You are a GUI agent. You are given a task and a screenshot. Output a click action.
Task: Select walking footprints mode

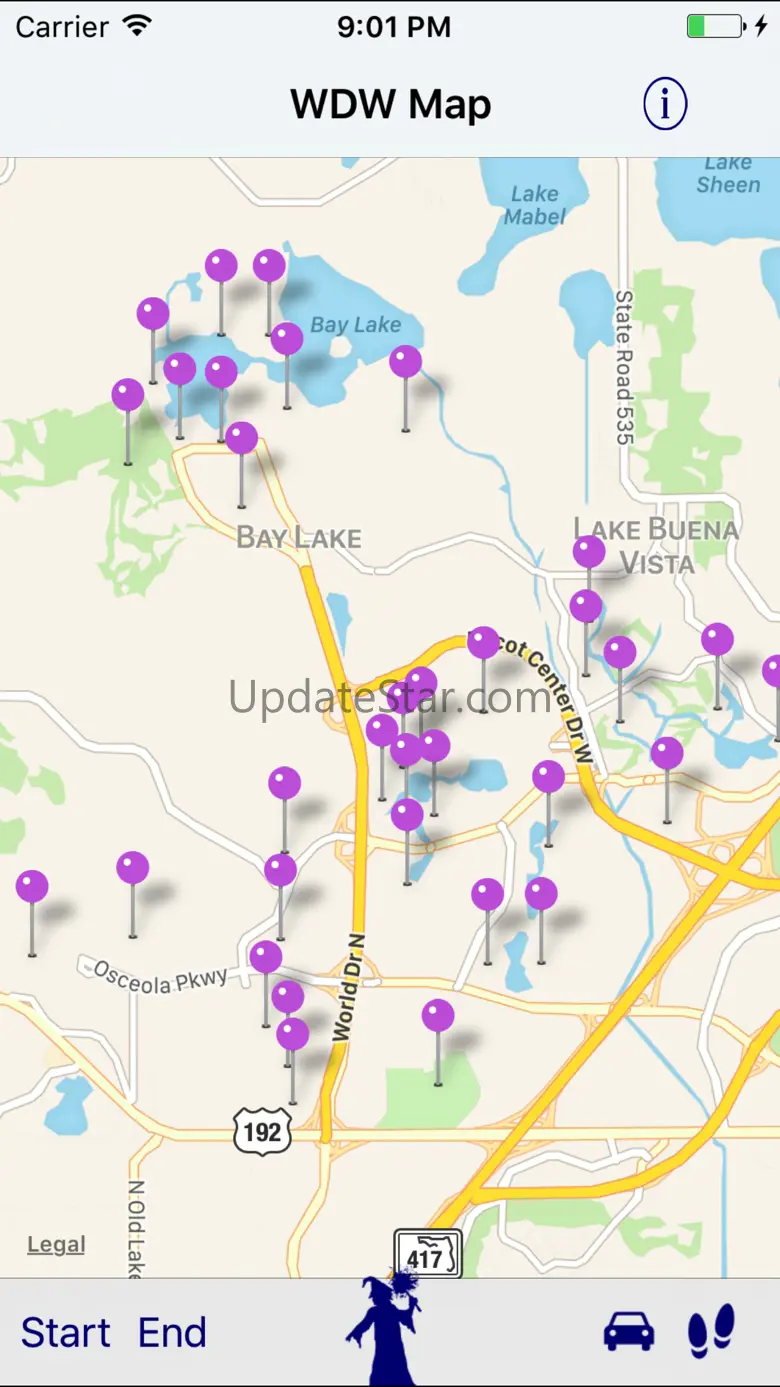[x=712, y=1332]
